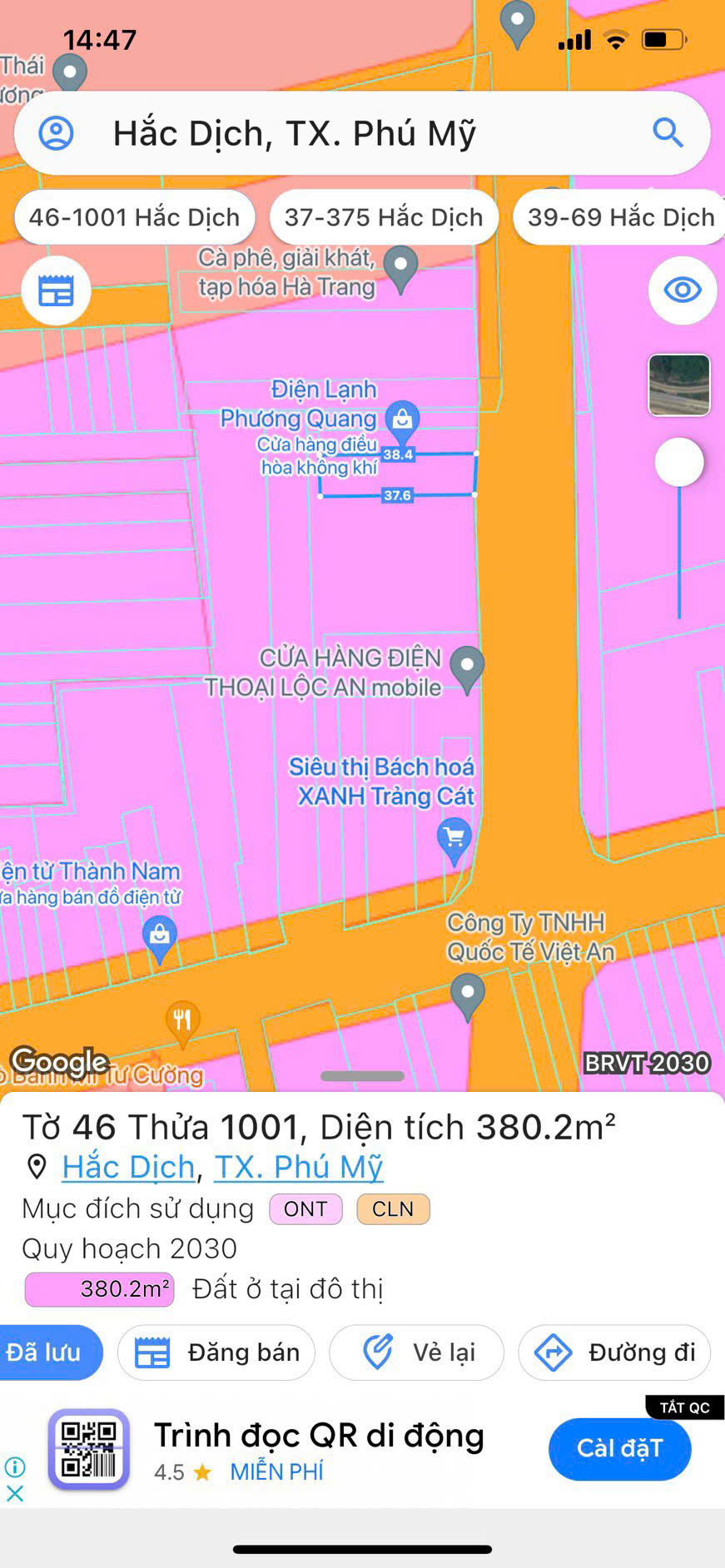Switch to the satellite map thumbnail
Screen dimensions: 725x1568
tap(679, 385)
